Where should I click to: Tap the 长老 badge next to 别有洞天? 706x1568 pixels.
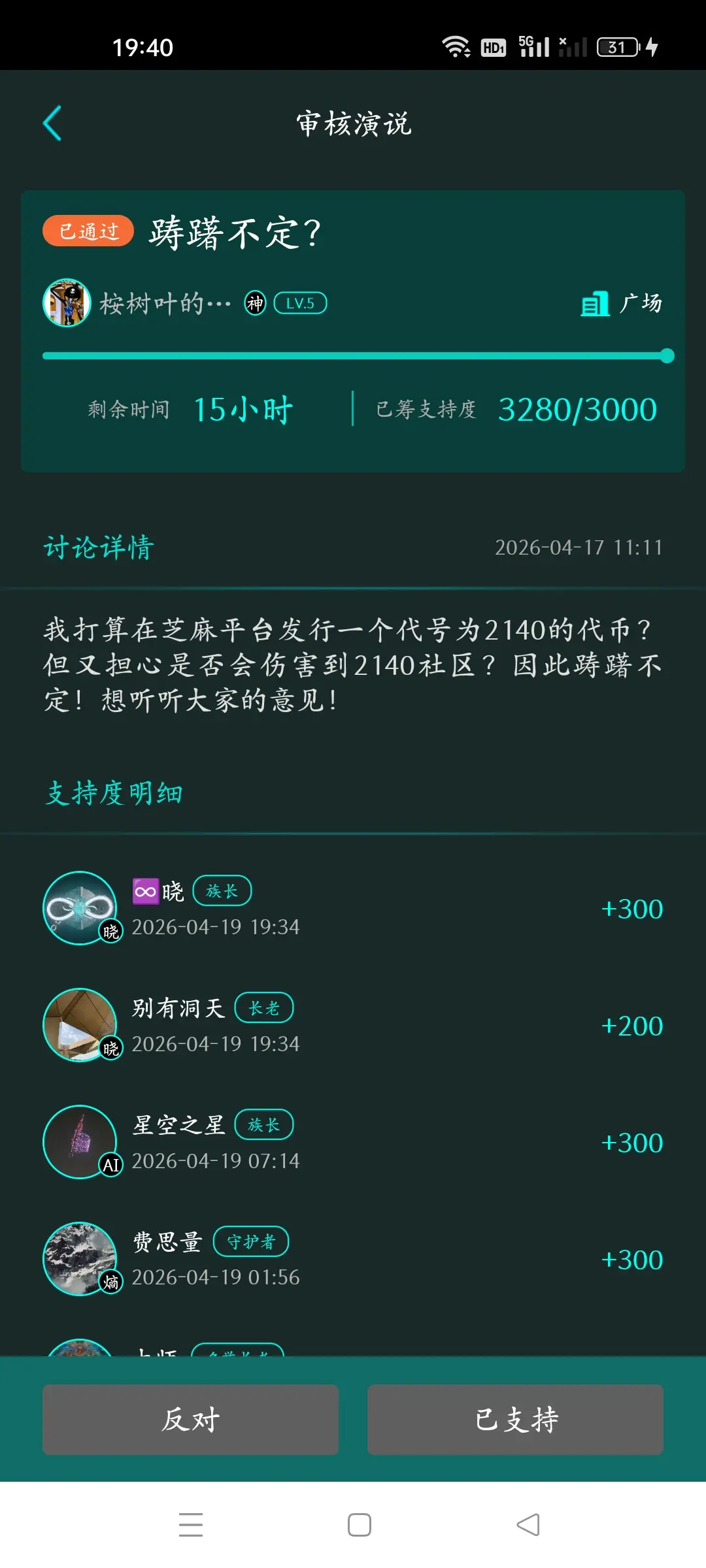click(x=265, y=1007)
